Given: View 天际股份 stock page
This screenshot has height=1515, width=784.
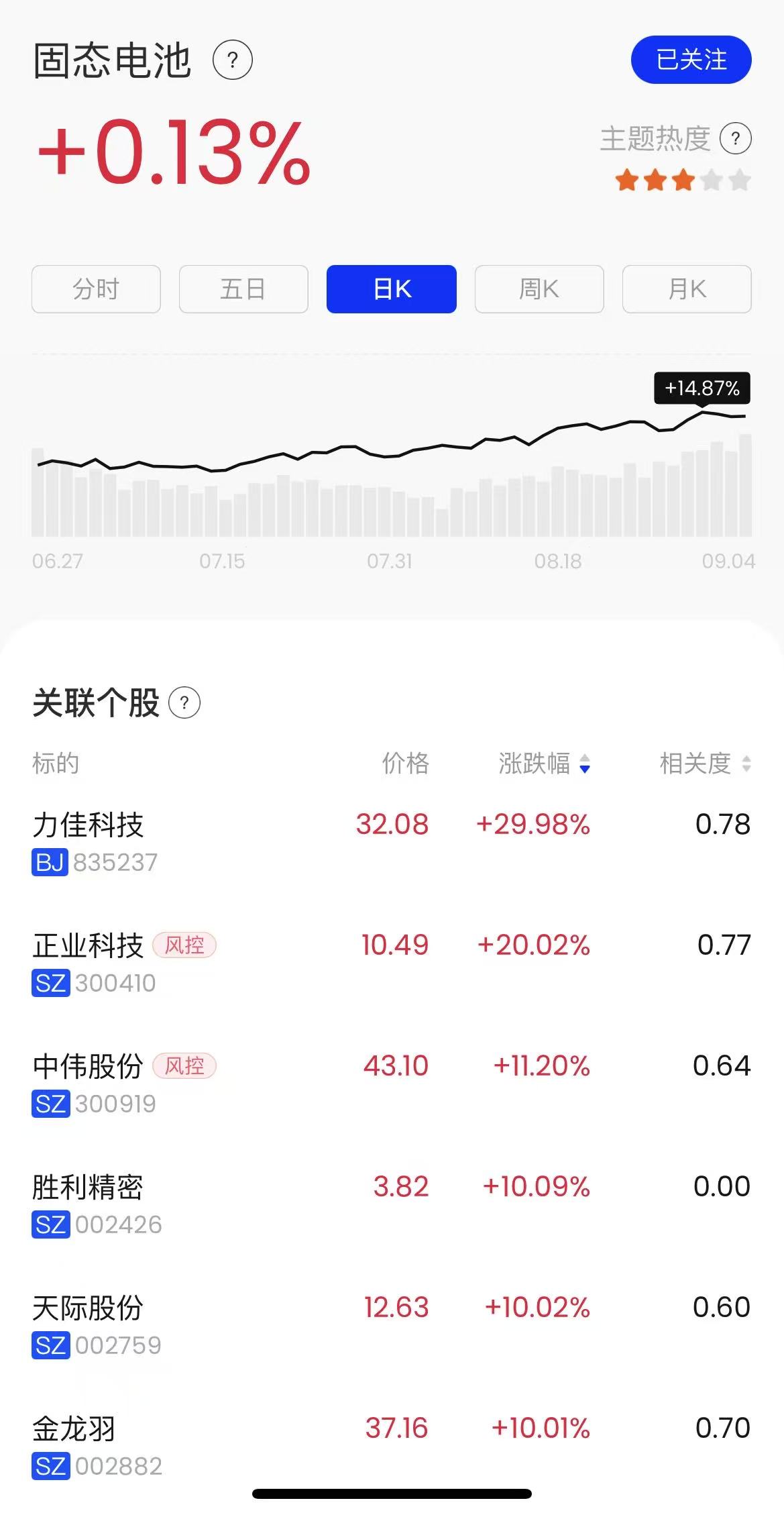Looking at the screenshot, I should [x=89, y=1308].
